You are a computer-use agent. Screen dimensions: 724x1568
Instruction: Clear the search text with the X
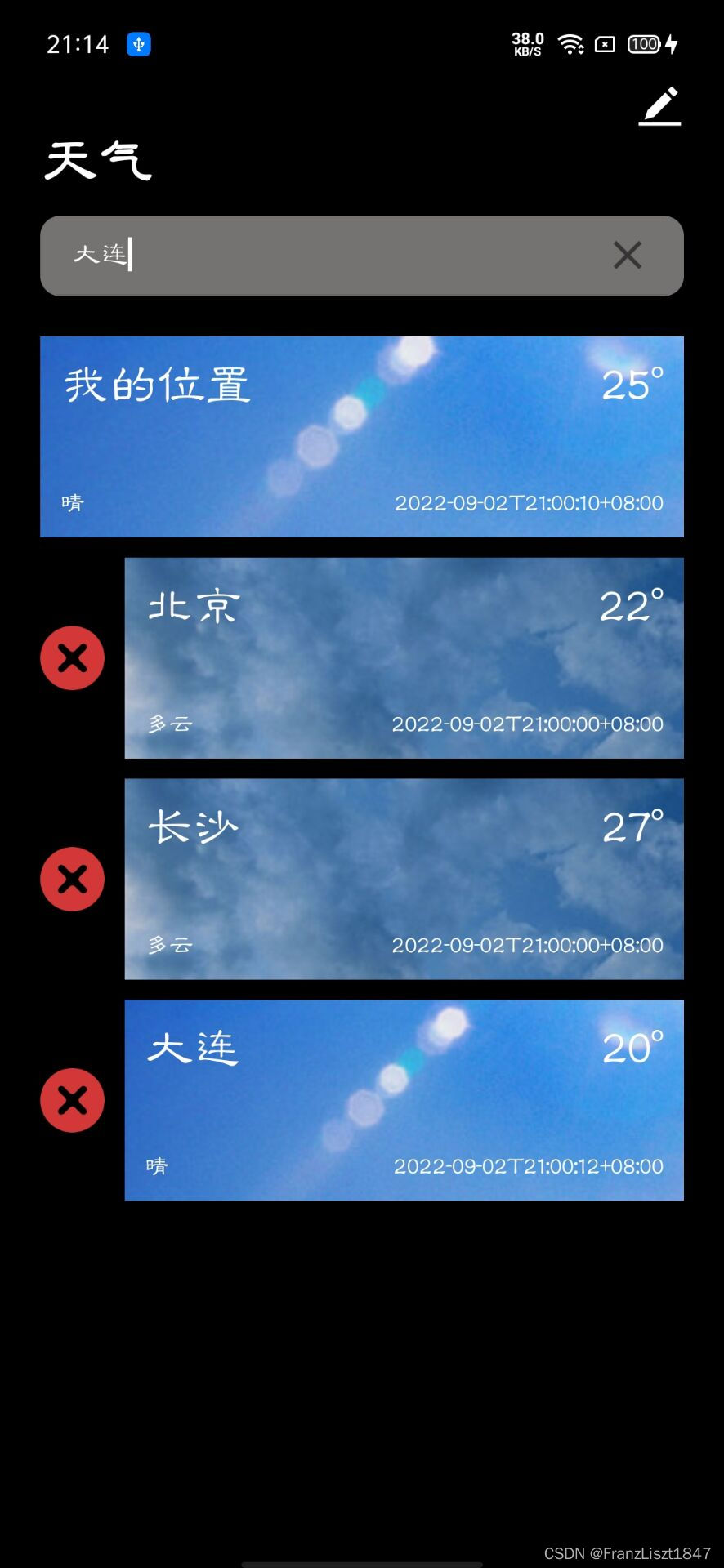coord(628,256)
